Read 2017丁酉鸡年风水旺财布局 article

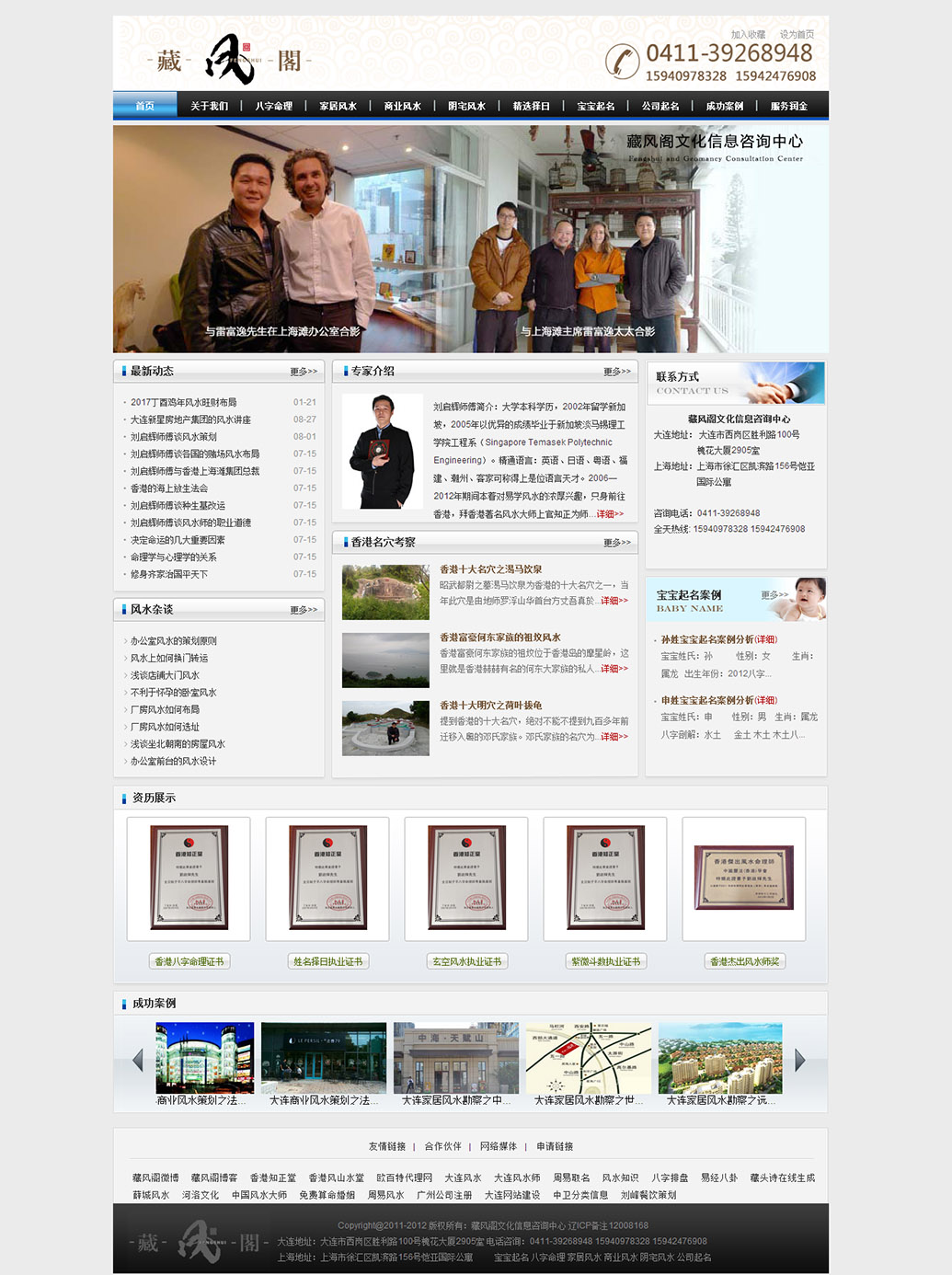183,402
